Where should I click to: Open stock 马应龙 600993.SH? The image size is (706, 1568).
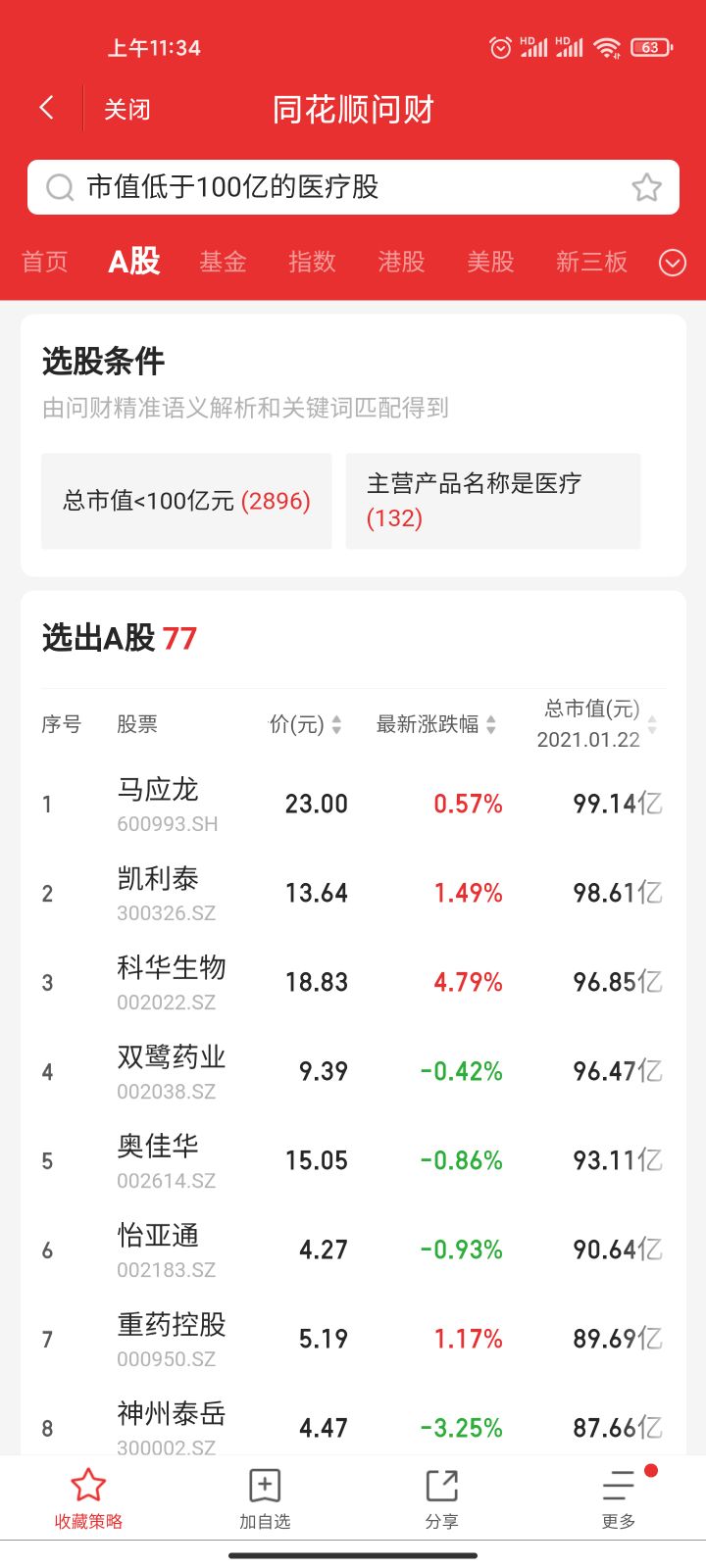[167, 804]
